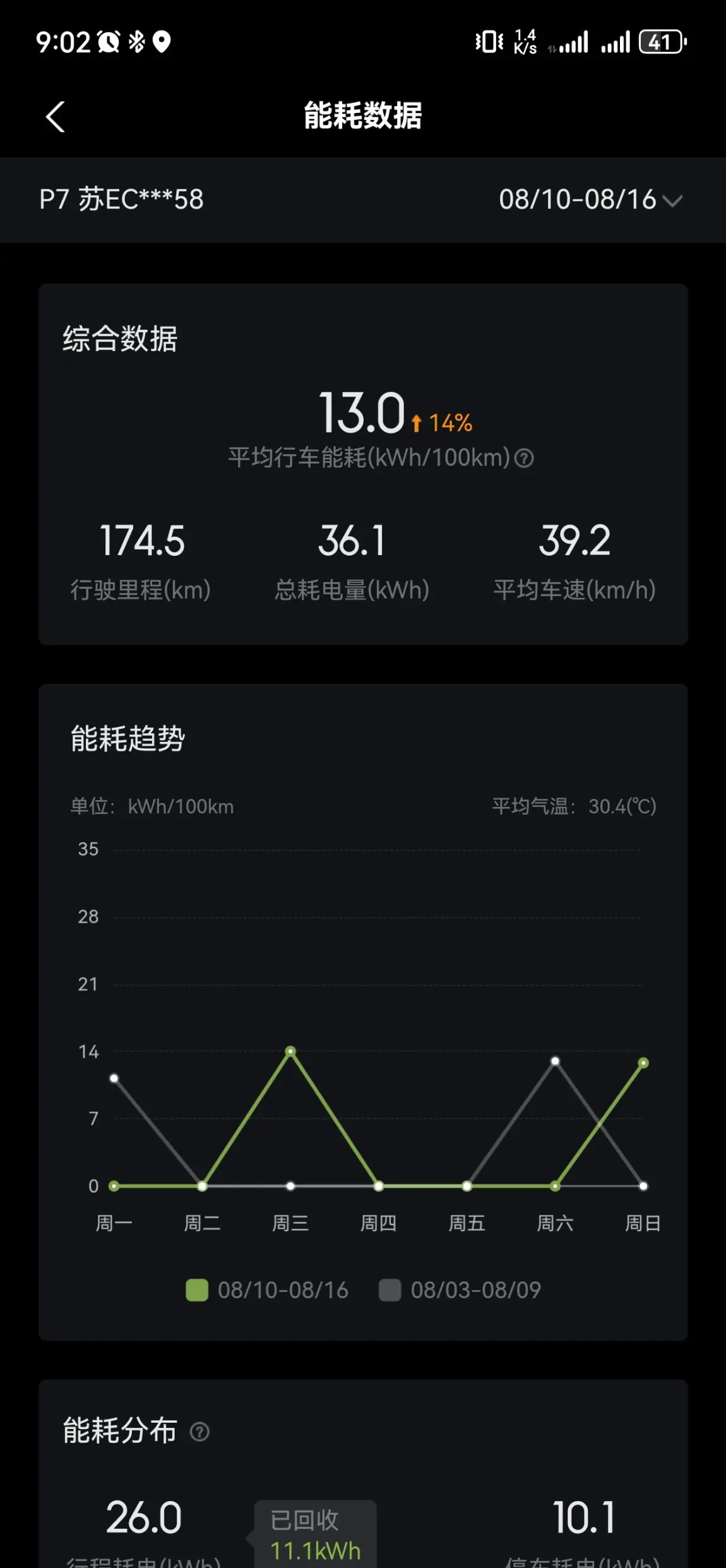Tap the help icon beside 平均行车能耗
726x1568 pixels.
[x=524, y=458]
